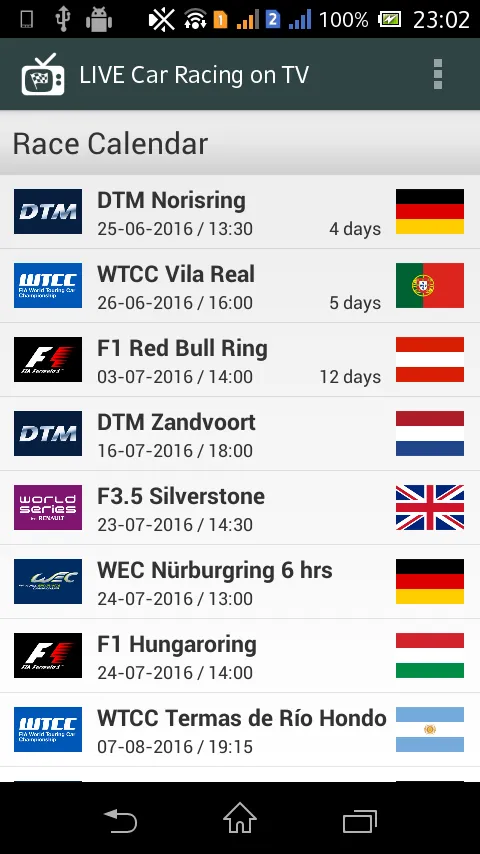This screenshot has height=854, width=480.
Task: Open WTCC Termas de Río Hondo
Action: pos(240,730)
